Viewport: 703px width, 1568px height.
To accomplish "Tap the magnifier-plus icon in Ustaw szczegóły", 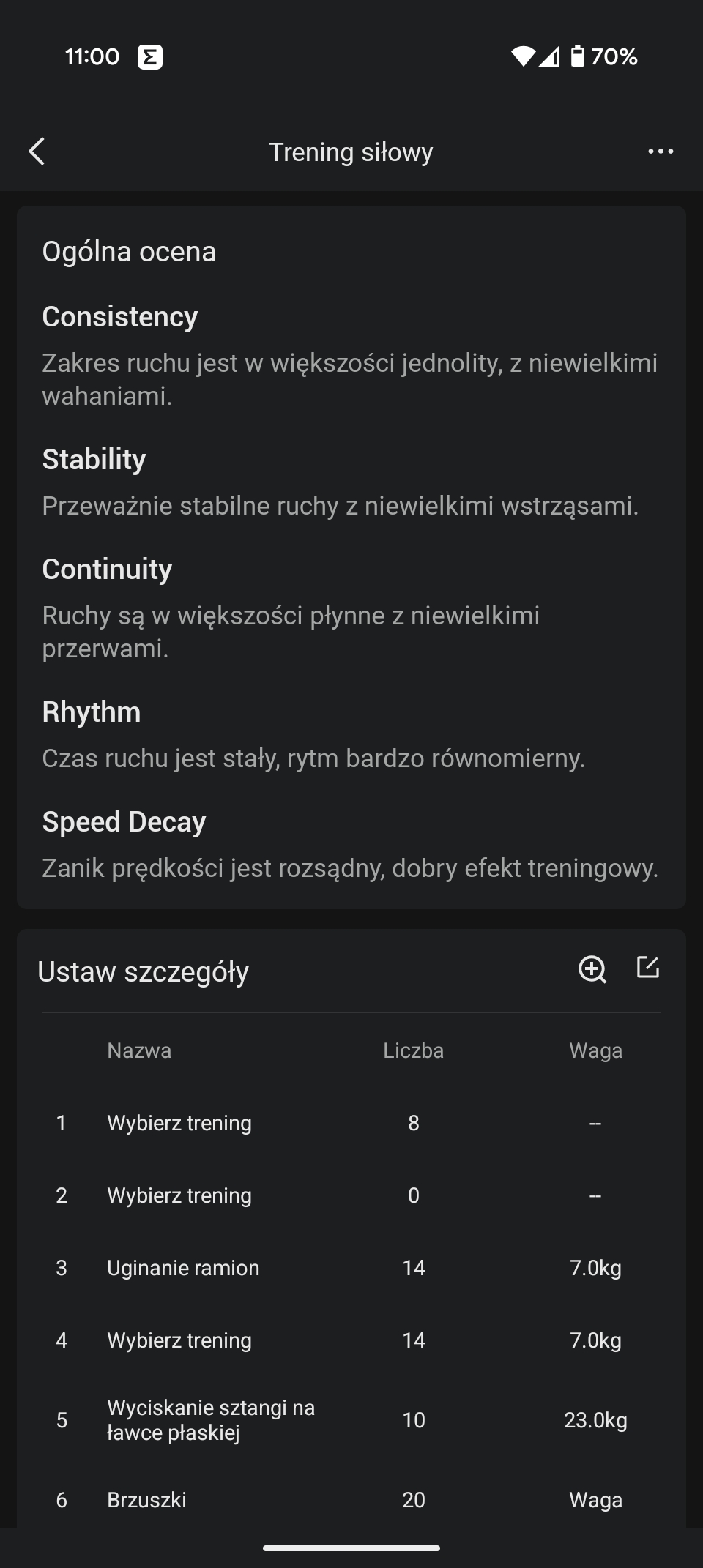I will point(592,969).
